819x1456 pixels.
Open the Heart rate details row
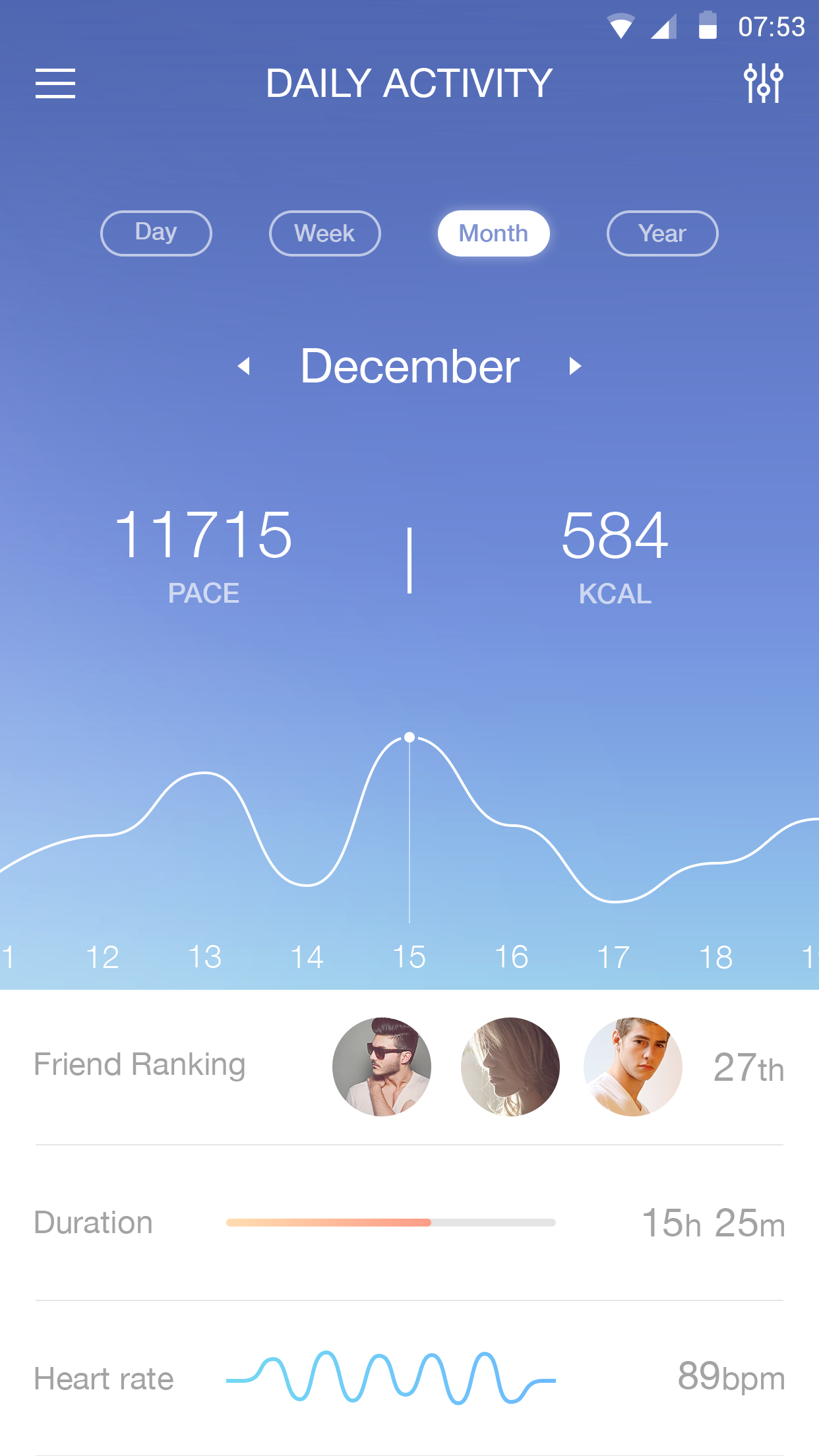click(409, 1378)
